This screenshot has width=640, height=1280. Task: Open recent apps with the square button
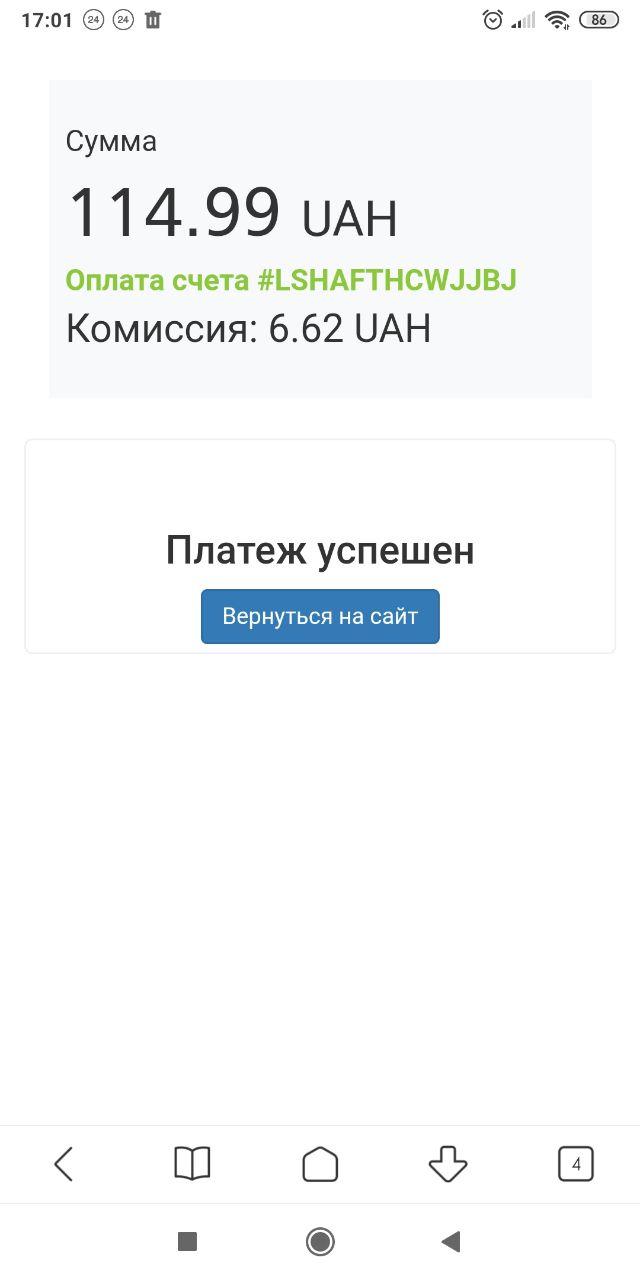(x=187, y=1242)
